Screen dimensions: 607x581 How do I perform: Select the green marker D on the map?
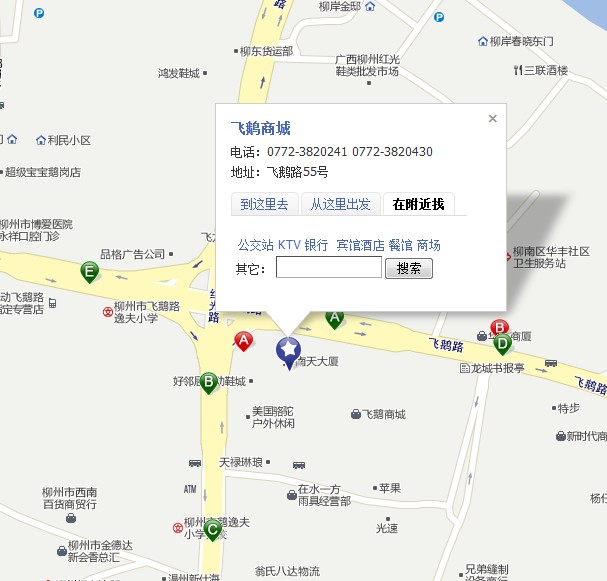pyautogui.click(x=503, y=343)
